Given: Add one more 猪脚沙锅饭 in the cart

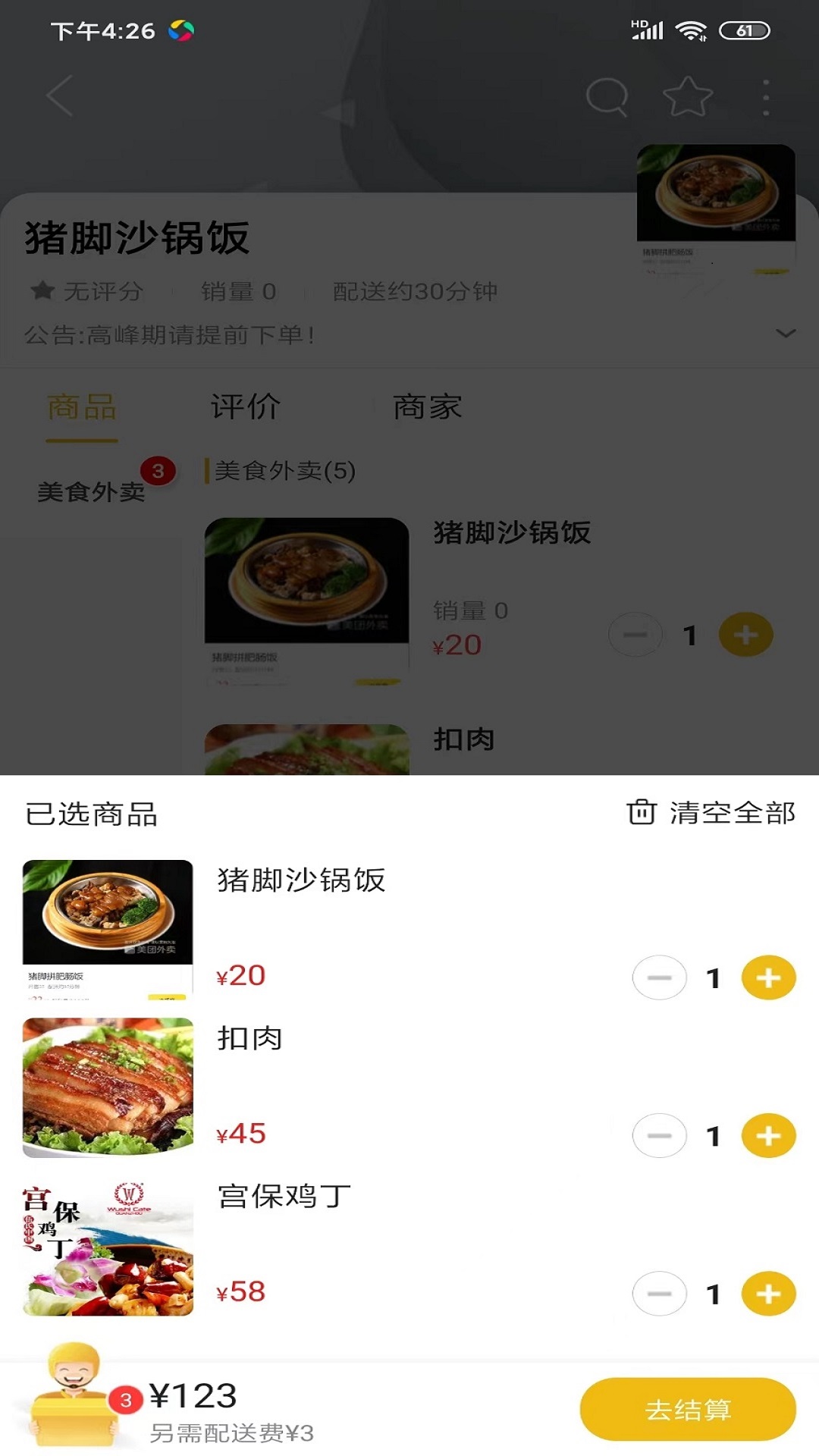Looking at the screenshot, I should point(769,977).
